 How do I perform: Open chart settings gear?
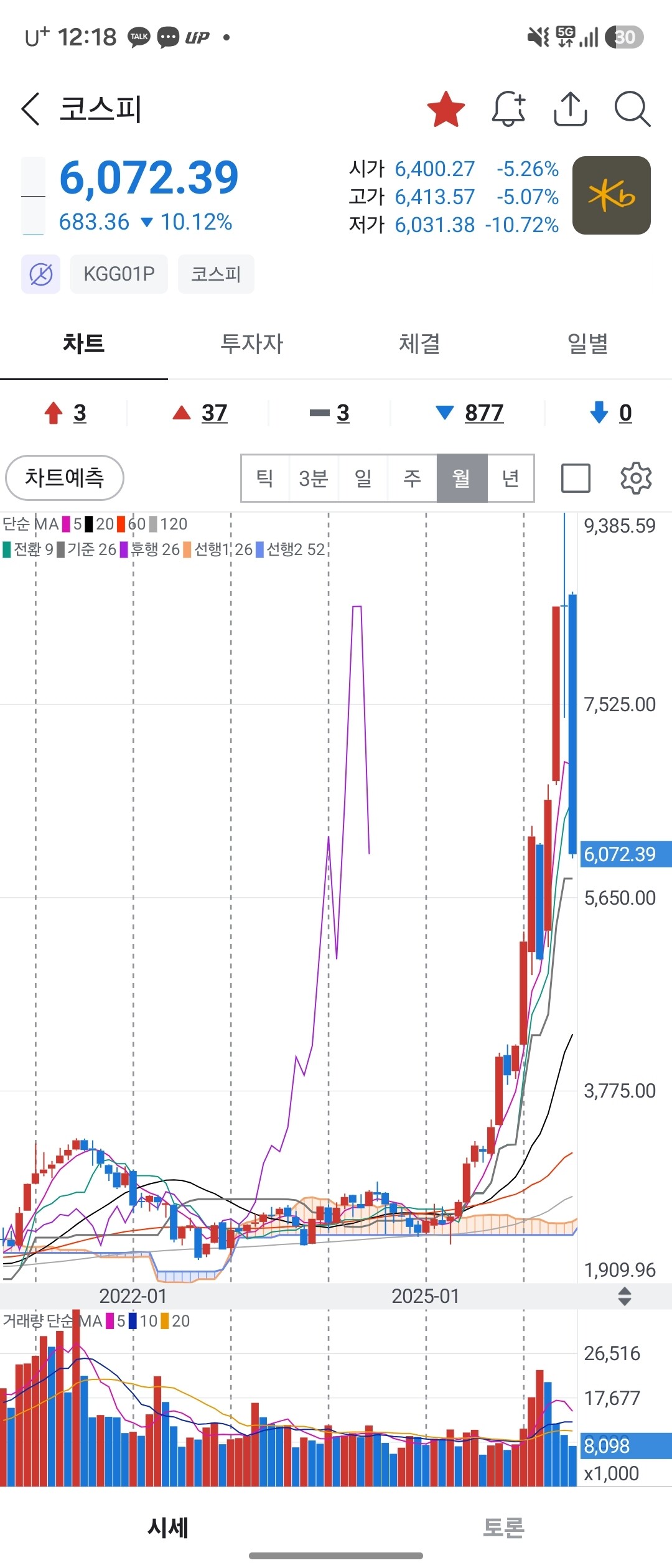point(636,478)
